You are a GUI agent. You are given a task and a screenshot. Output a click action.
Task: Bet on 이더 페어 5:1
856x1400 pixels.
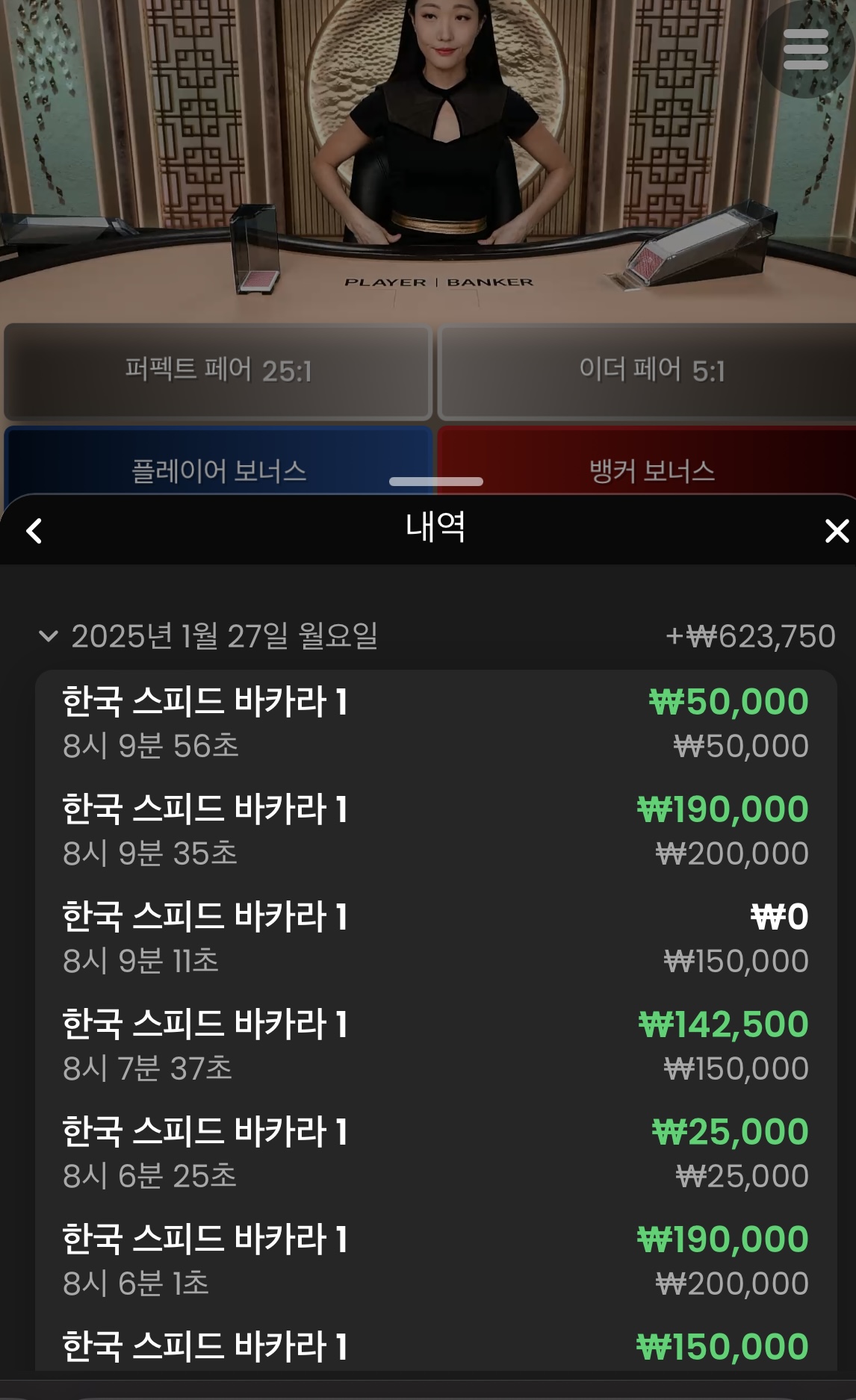[x=650, y=371]
